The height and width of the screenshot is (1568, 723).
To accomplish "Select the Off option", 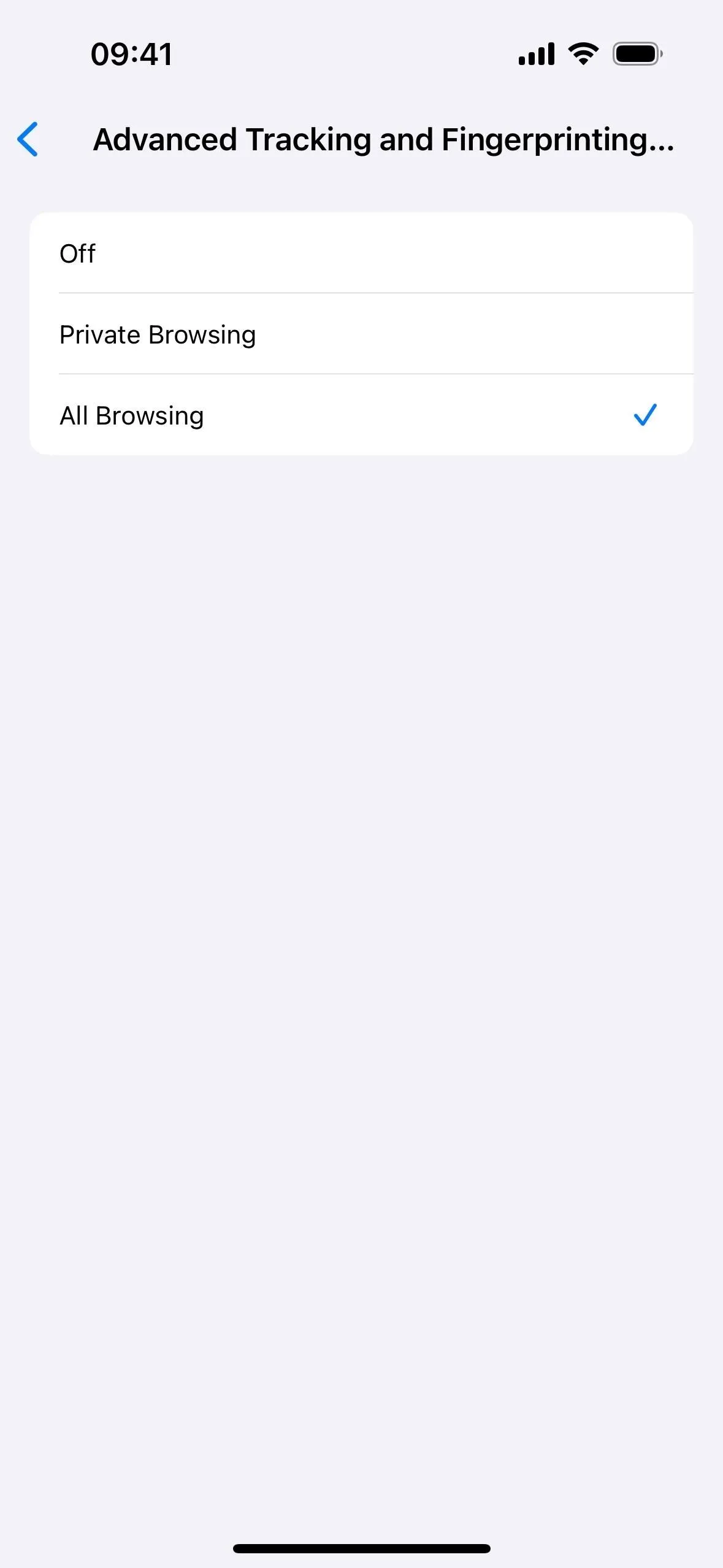I will 361,253.
